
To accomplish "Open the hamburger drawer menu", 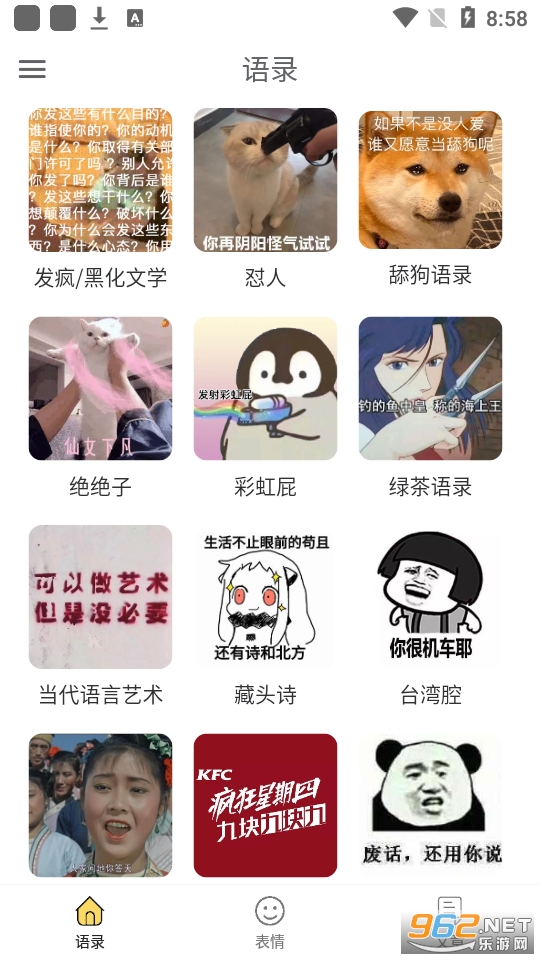I will coord(32,69).
